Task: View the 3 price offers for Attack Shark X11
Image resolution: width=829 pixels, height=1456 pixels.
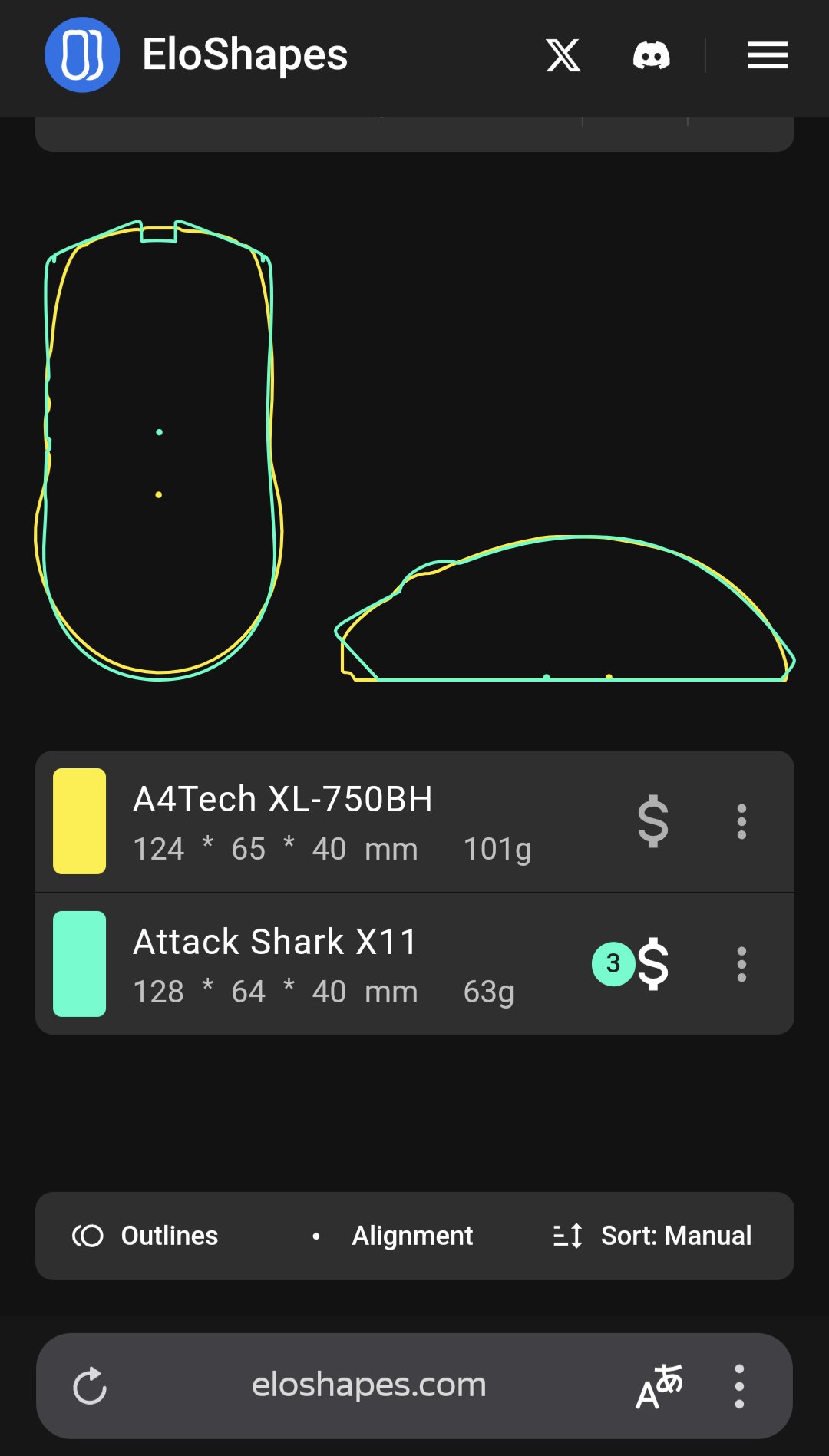Action: click(632, 964)
